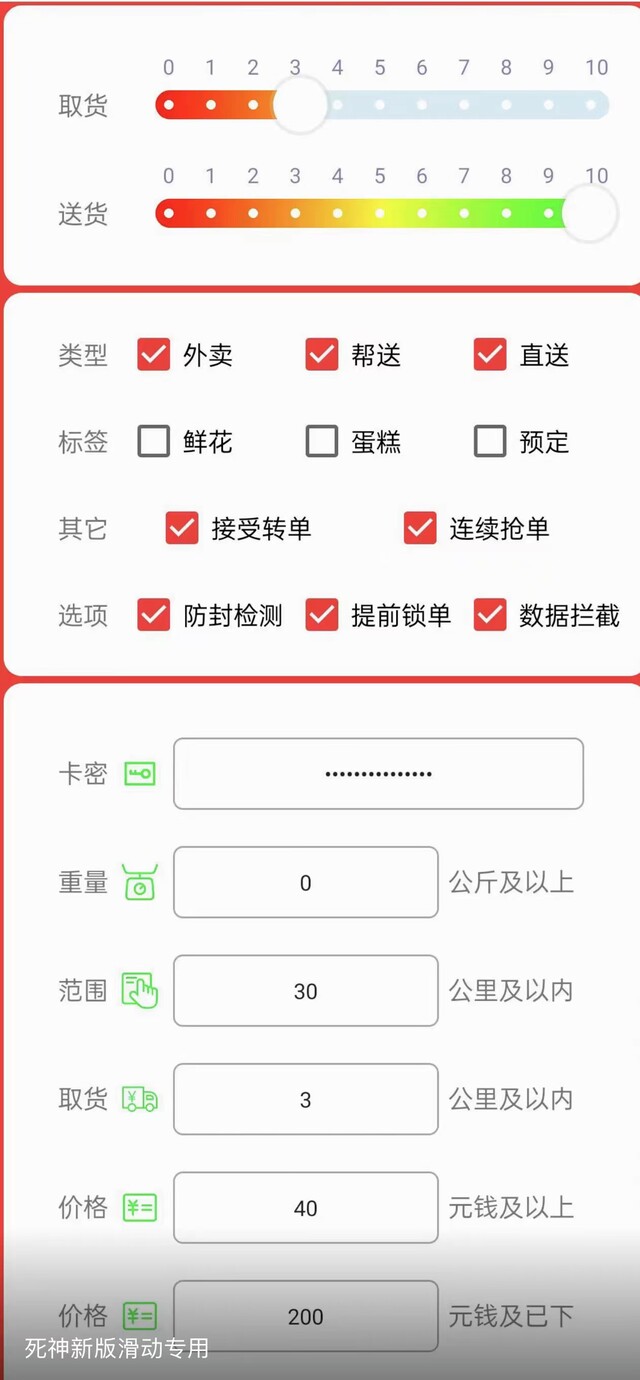Edit the 范围 range field showing 30

point(306,991)
